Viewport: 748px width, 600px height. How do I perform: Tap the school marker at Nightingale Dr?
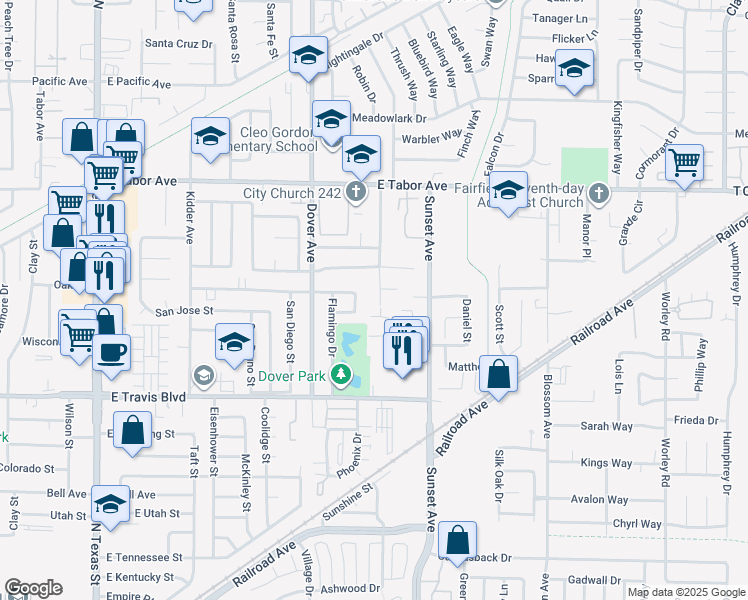click(309, 56)
